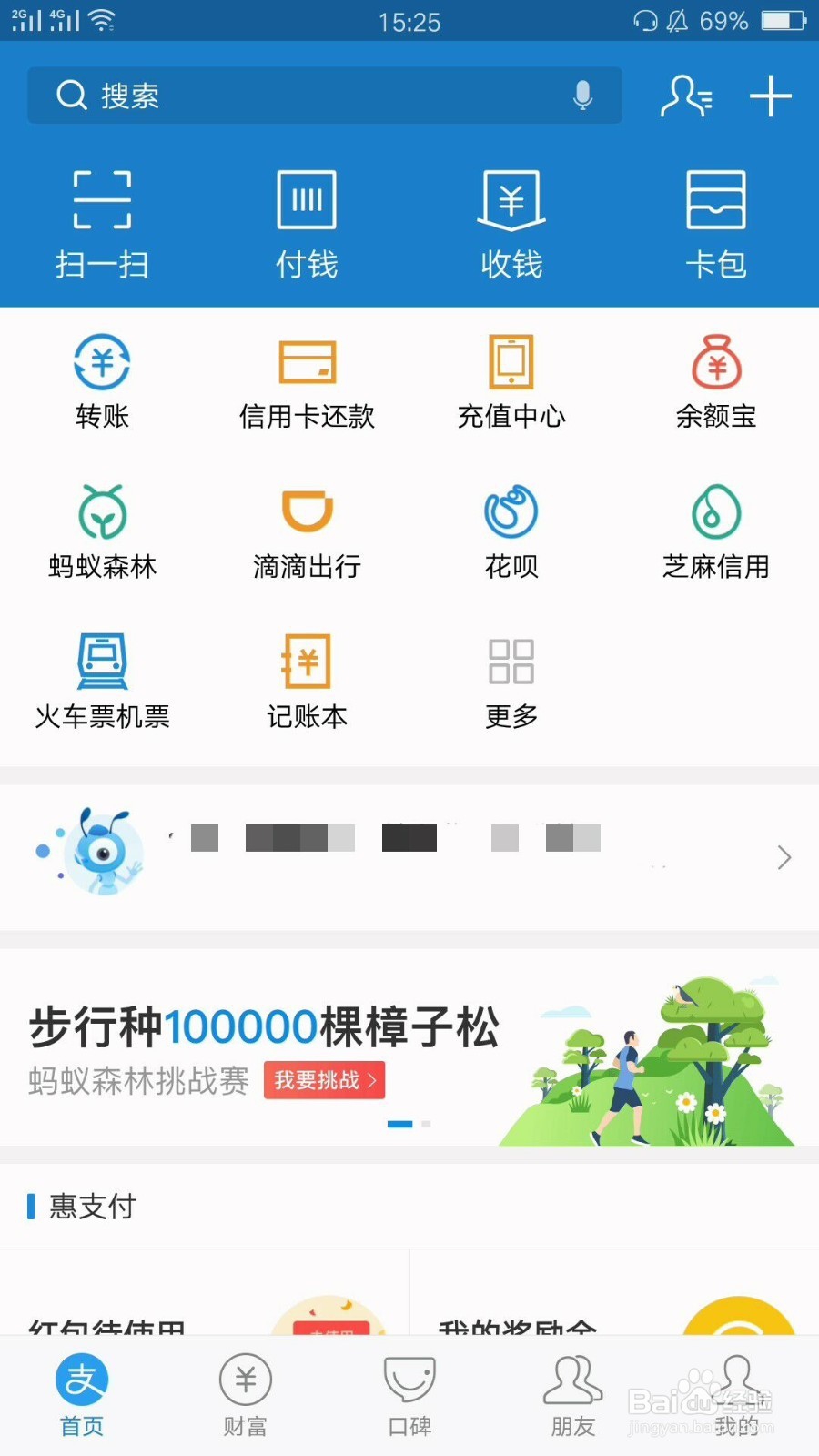Open the Scan (扫一扫) feature
Screen dimensions: 819x1456
point(101,223)
